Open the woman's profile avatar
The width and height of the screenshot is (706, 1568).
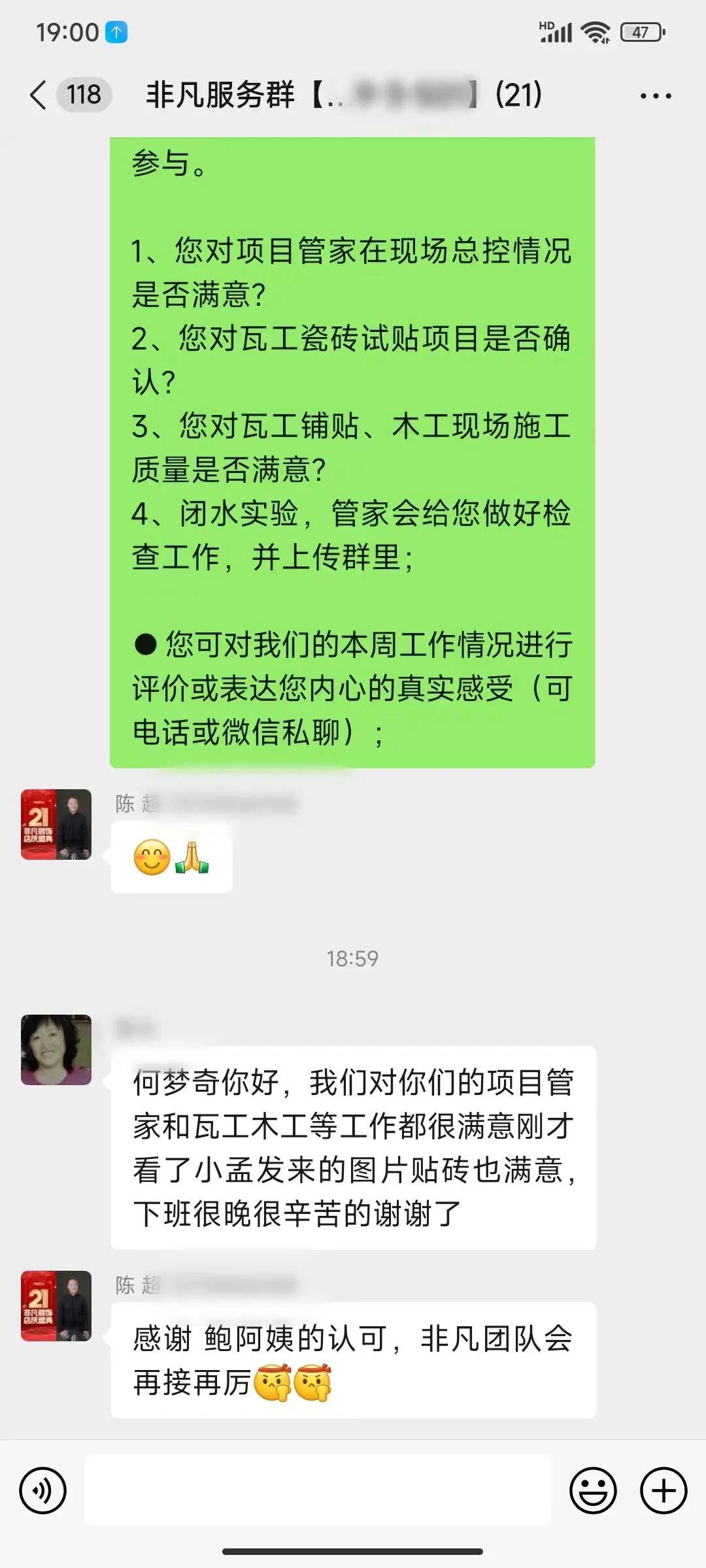tap(56, 1050)
